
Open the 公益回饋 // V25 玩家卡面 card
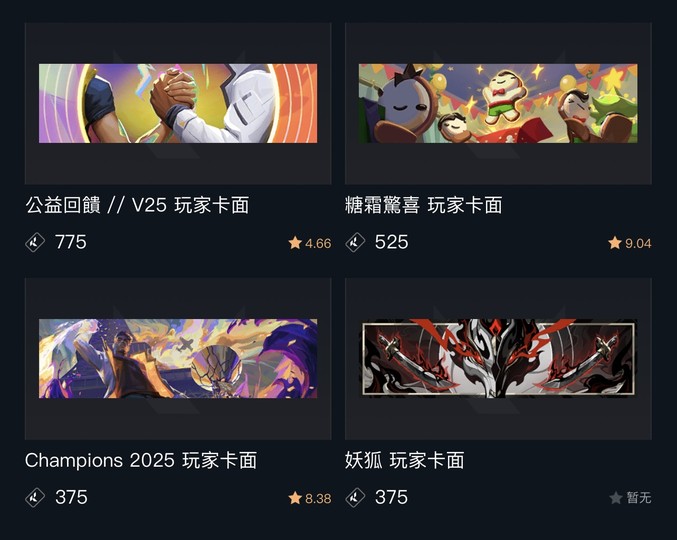coord(178,104)
